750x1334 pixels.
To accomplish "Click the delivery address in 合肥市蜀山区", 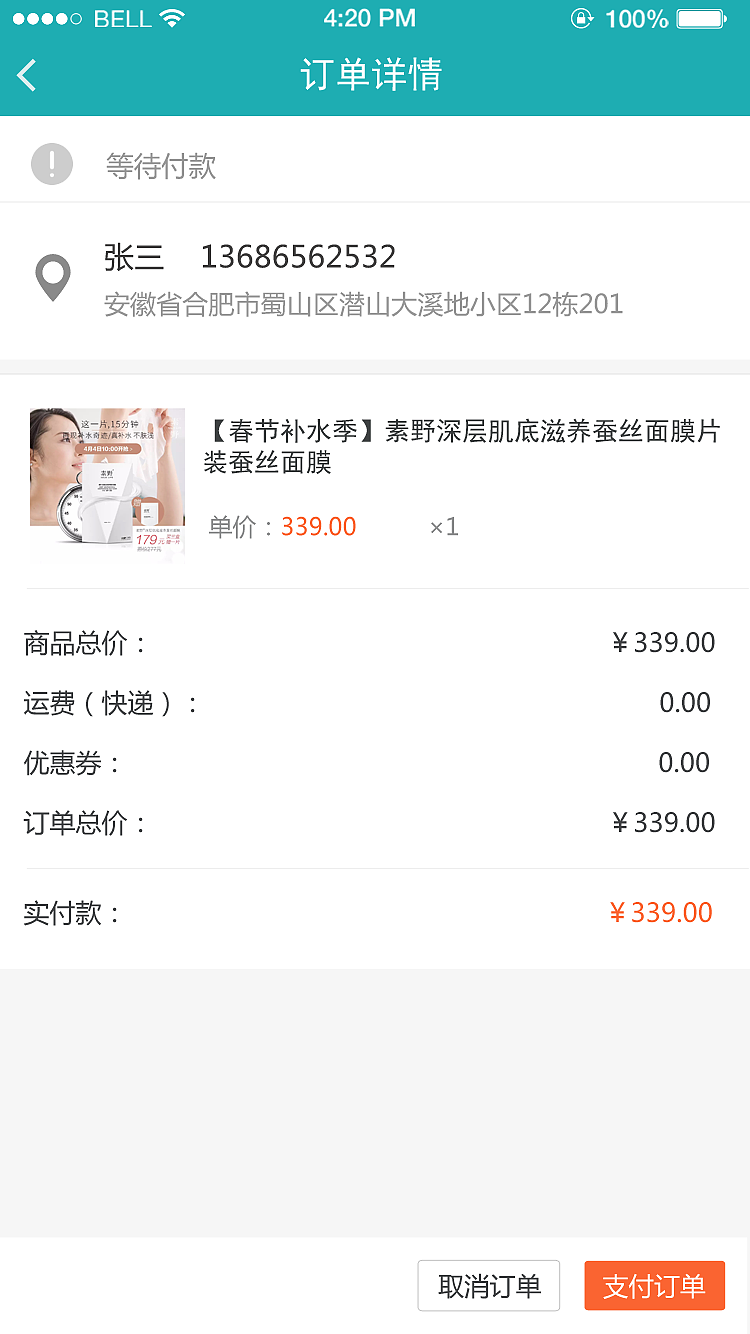I will [x=363, y=305].
